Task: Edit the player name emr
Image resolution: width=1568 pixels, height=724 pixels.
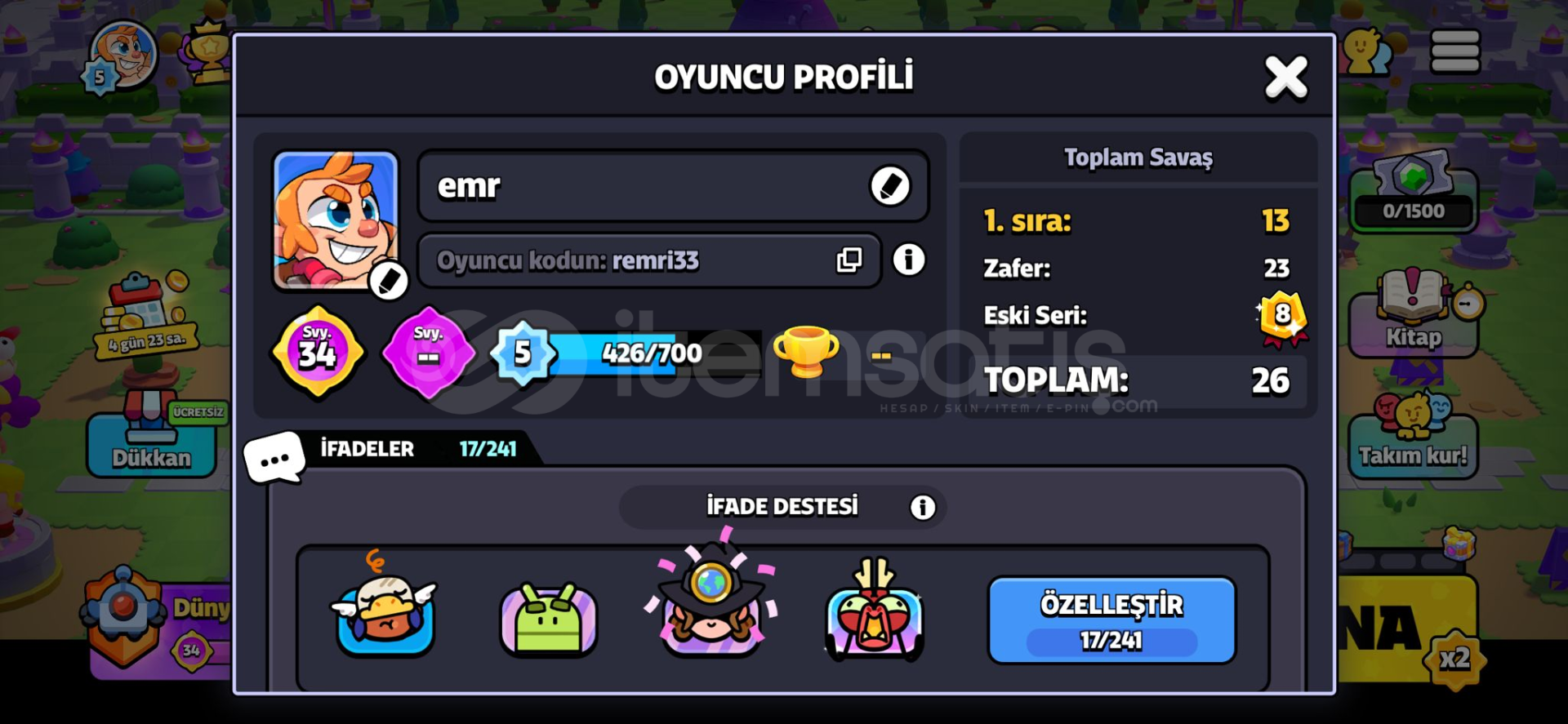Action: point(889,186)
